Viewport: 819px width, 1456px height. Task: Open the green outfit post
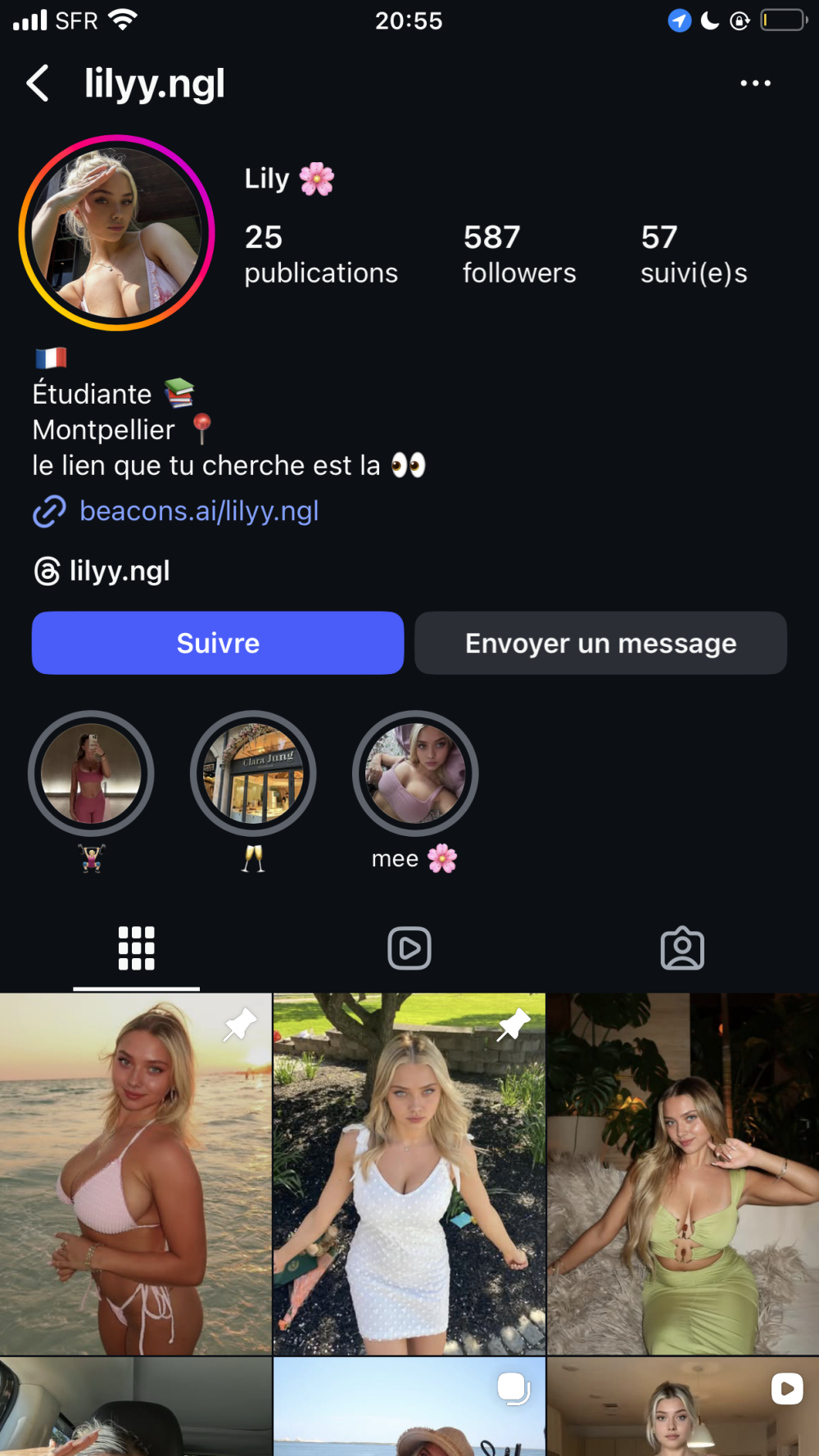683,1173
